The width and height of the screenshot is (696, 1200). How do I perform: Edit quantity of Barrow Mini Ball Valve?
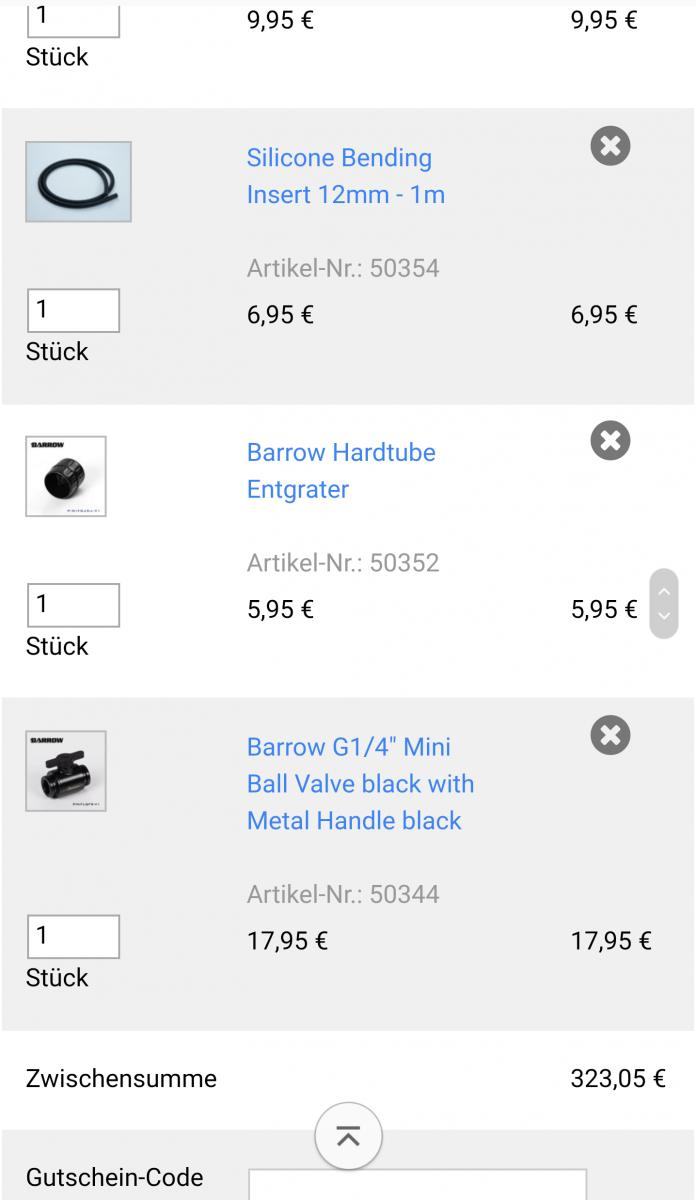(x=73, y=936)
